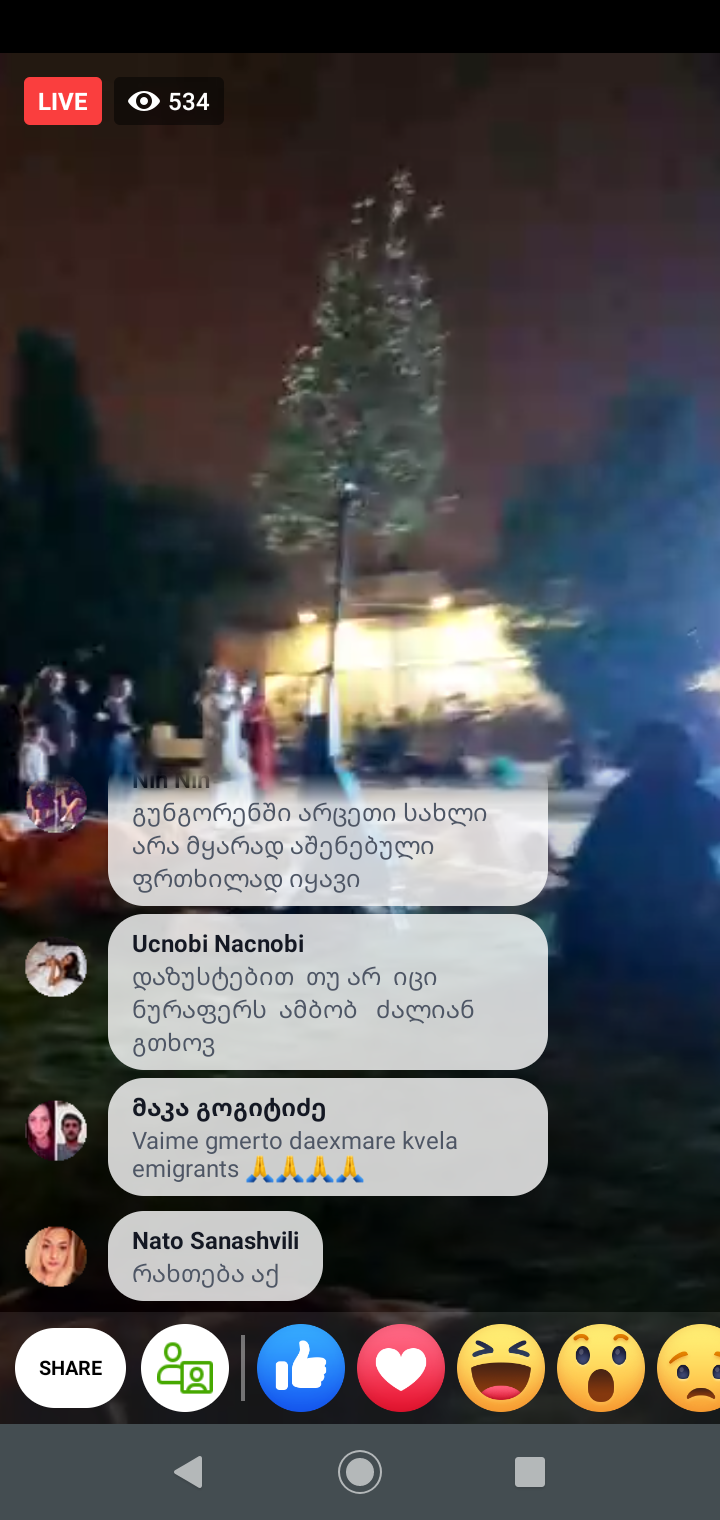This screenshot has width=720, height=1520.
Task: Open Ucnobi Nacnobi's profile picture
Action: click(x=56, y=967)
